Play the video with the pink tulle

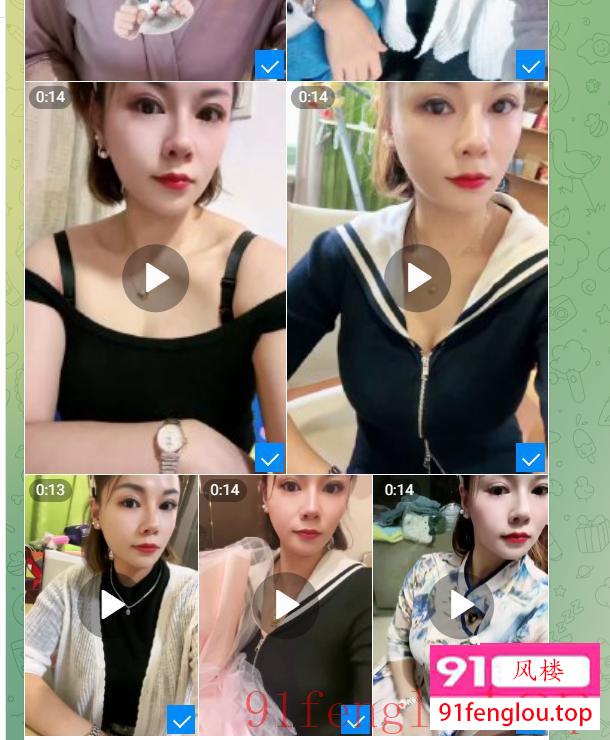286,605
